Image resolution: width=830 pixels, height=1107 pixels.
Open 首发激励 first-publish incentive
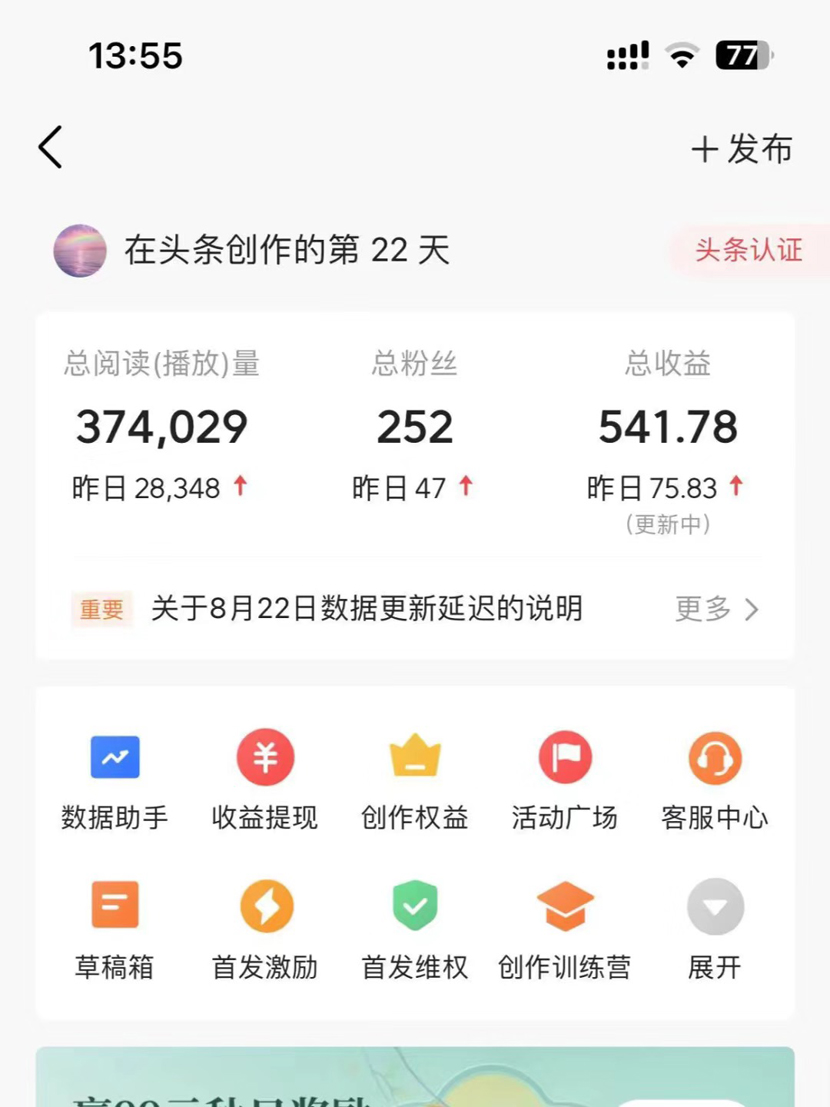265,930
